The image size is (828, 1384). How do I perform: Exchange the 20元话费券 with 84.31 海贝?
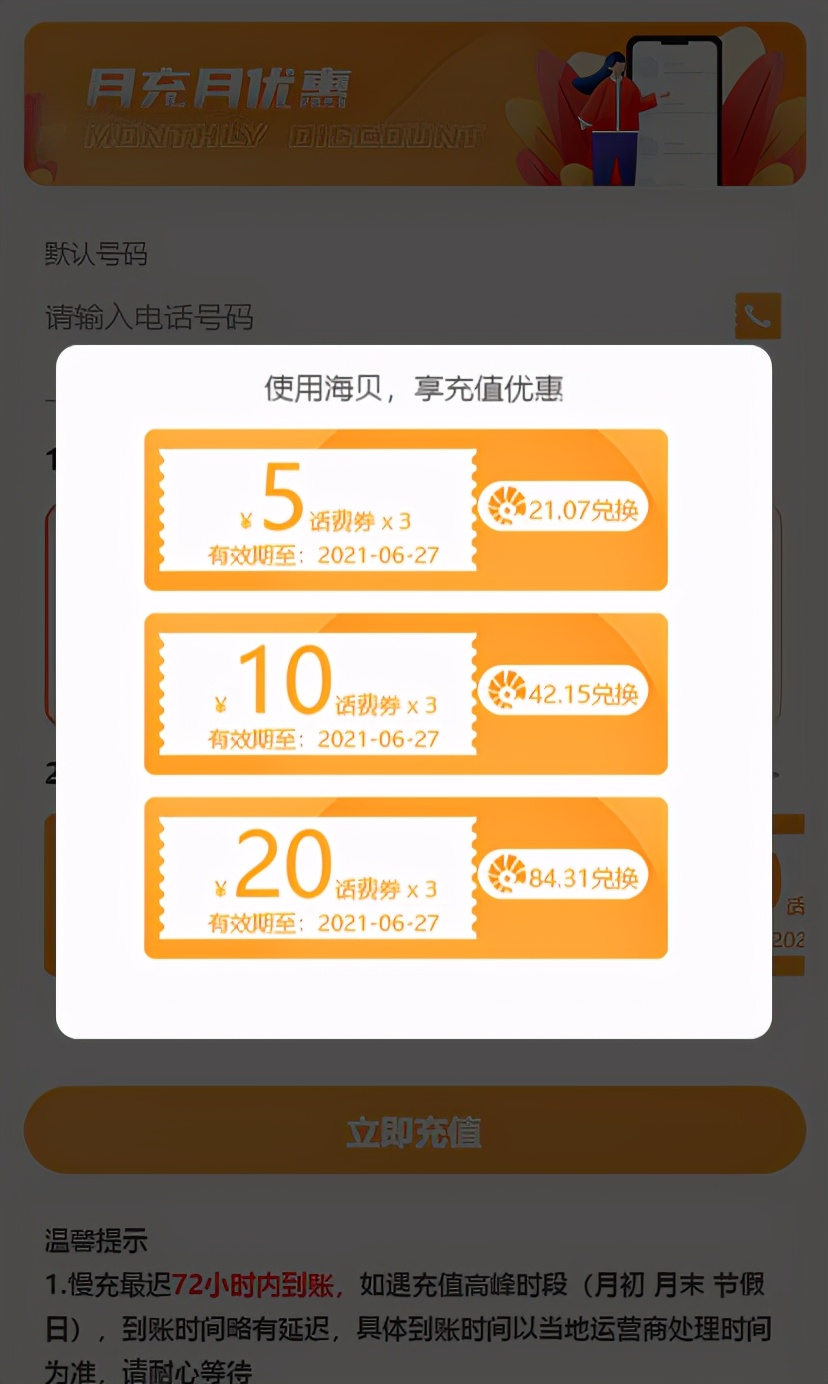(x=565, y=874)
